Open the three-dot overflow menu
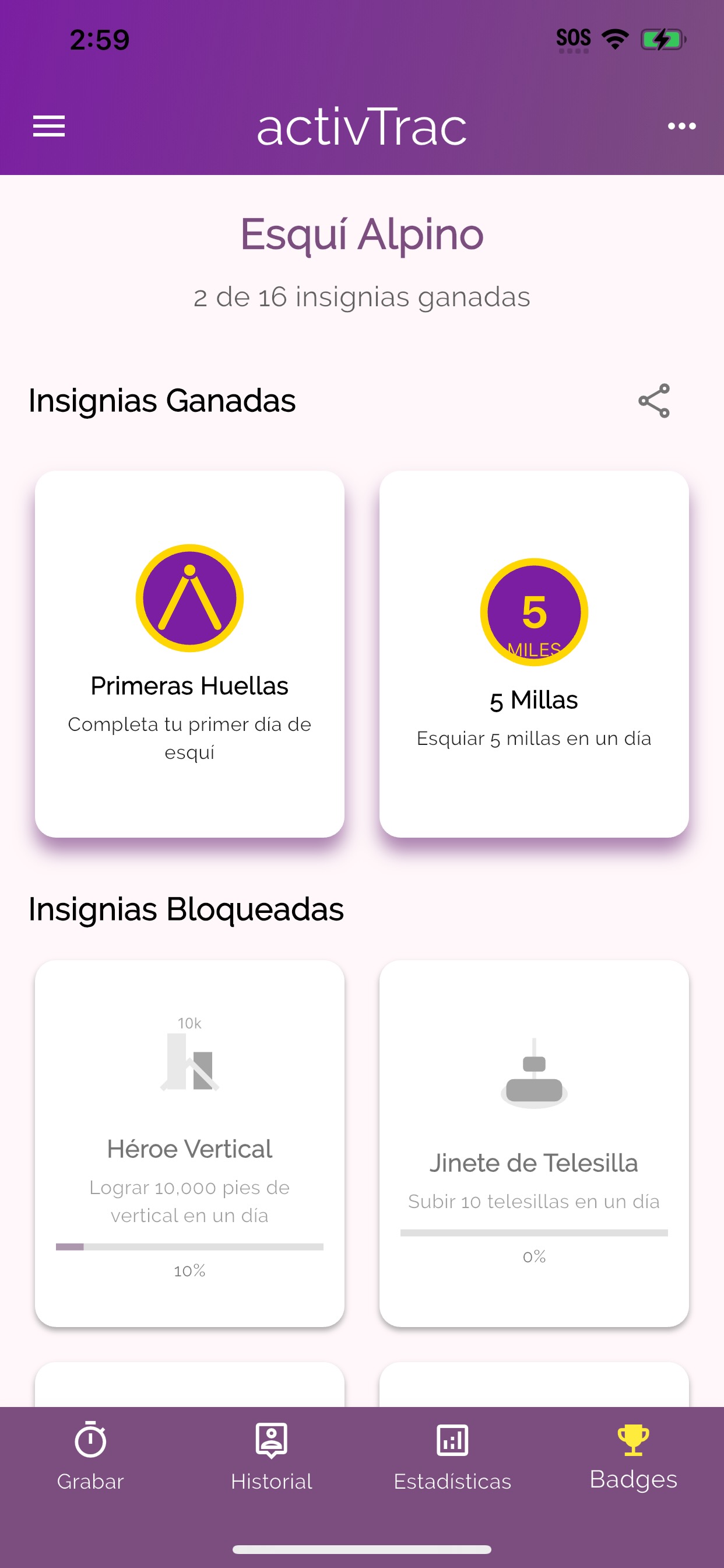Screen dimensions: 724x1568 (x=681, y=126)
